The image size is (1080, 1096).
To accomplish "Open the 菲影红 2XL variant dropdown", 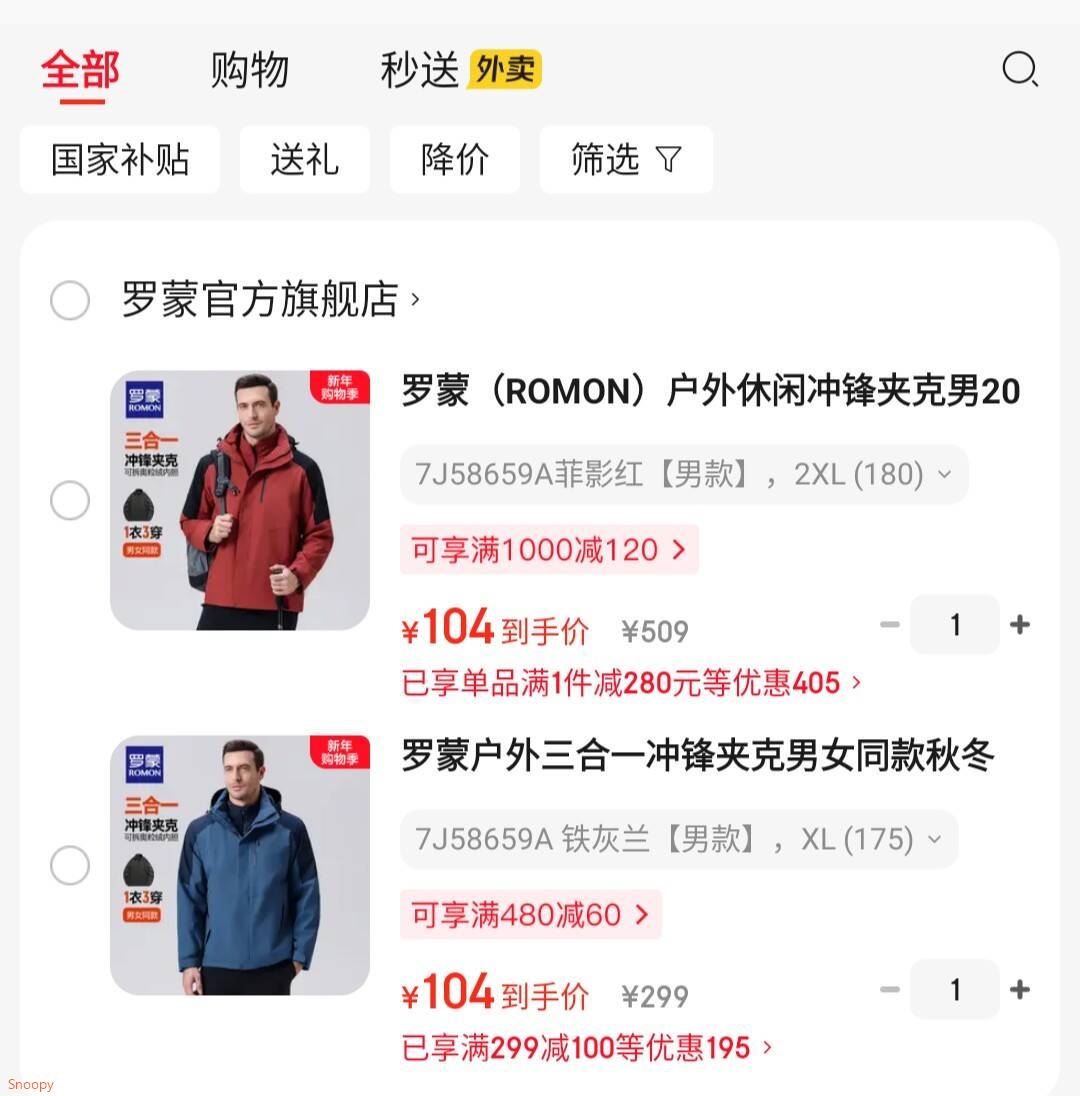I will click(x=945, y=475).
